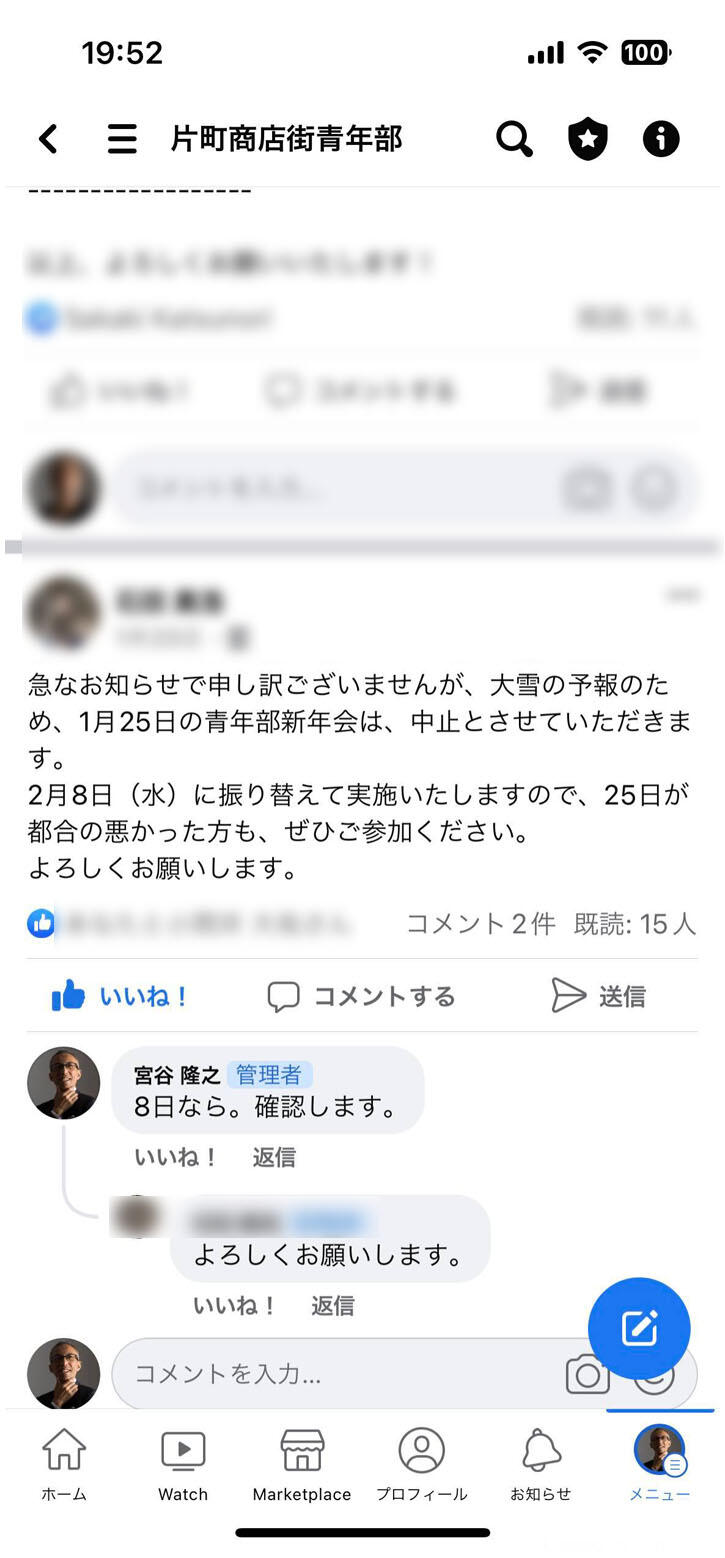Open the hamburger menu beside the group name
Viewport: 725px width, 1558px height.
(x=121, y=139)
